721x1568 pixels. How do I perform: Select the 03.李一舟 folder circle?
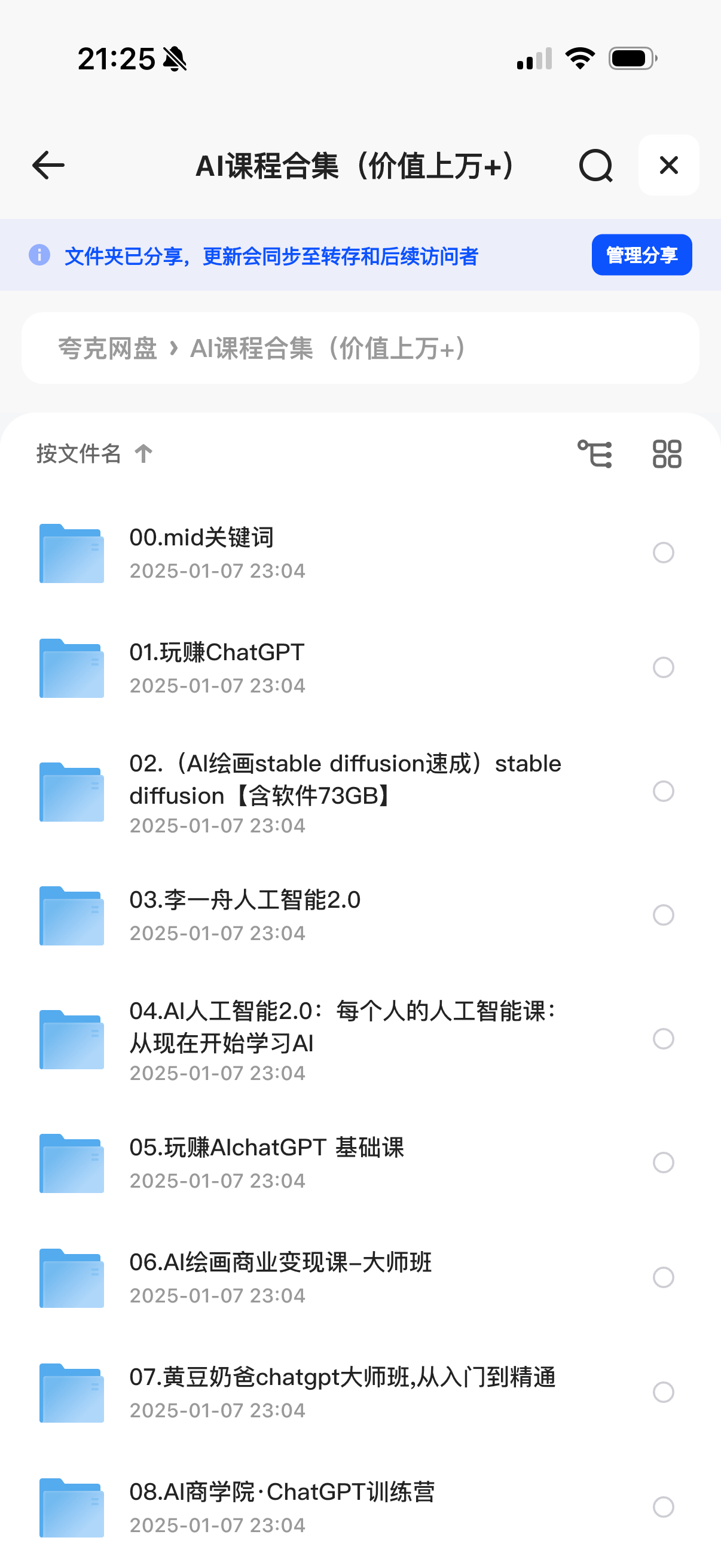(x=663, y=915)
